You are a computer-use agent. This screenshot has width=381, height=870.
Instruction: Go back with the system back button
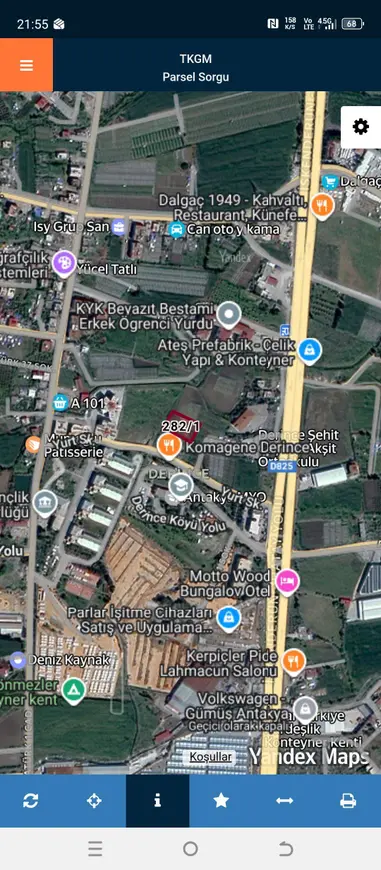(286, 849)
